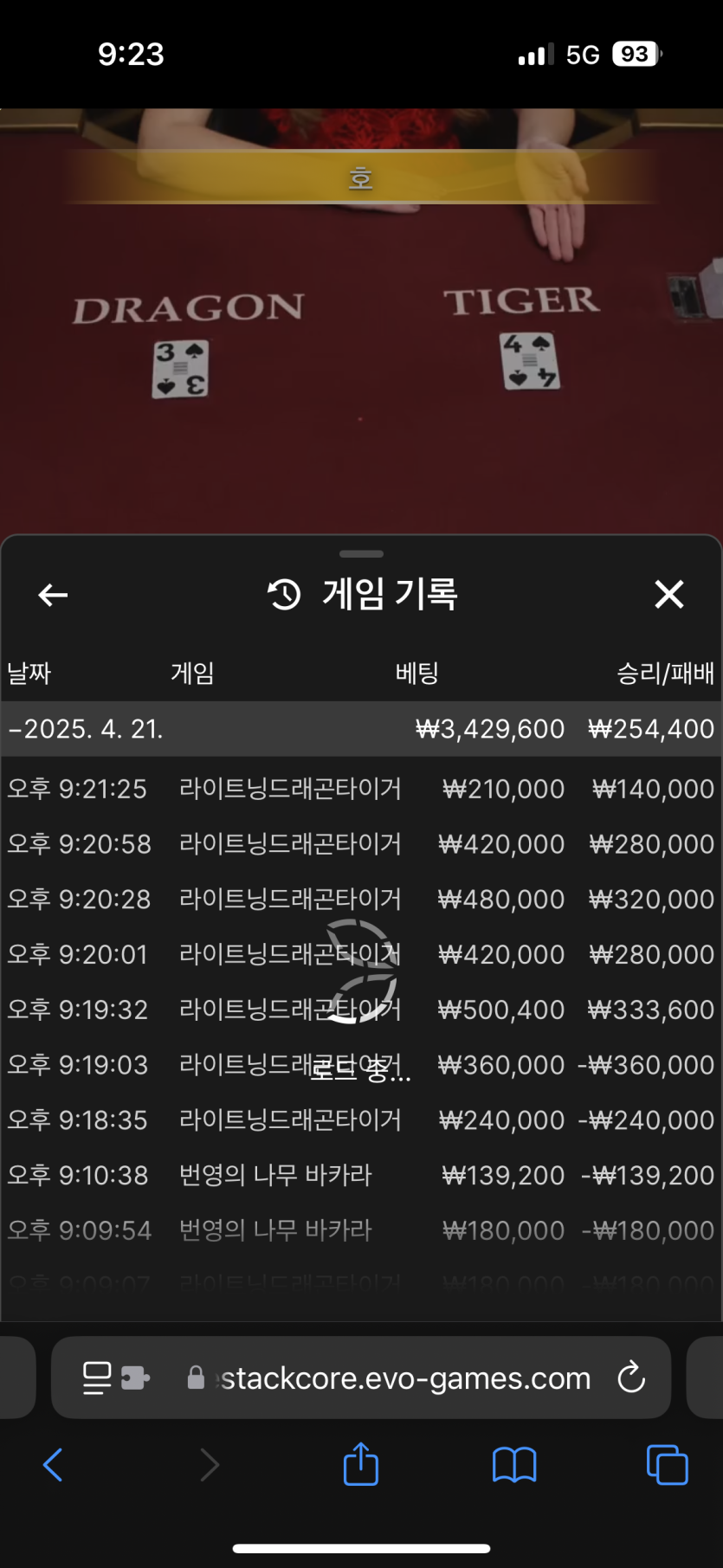The height and width of the screenshot is (1568, 723).
Task: Share this page from Safari
Action: (360, 1465)
